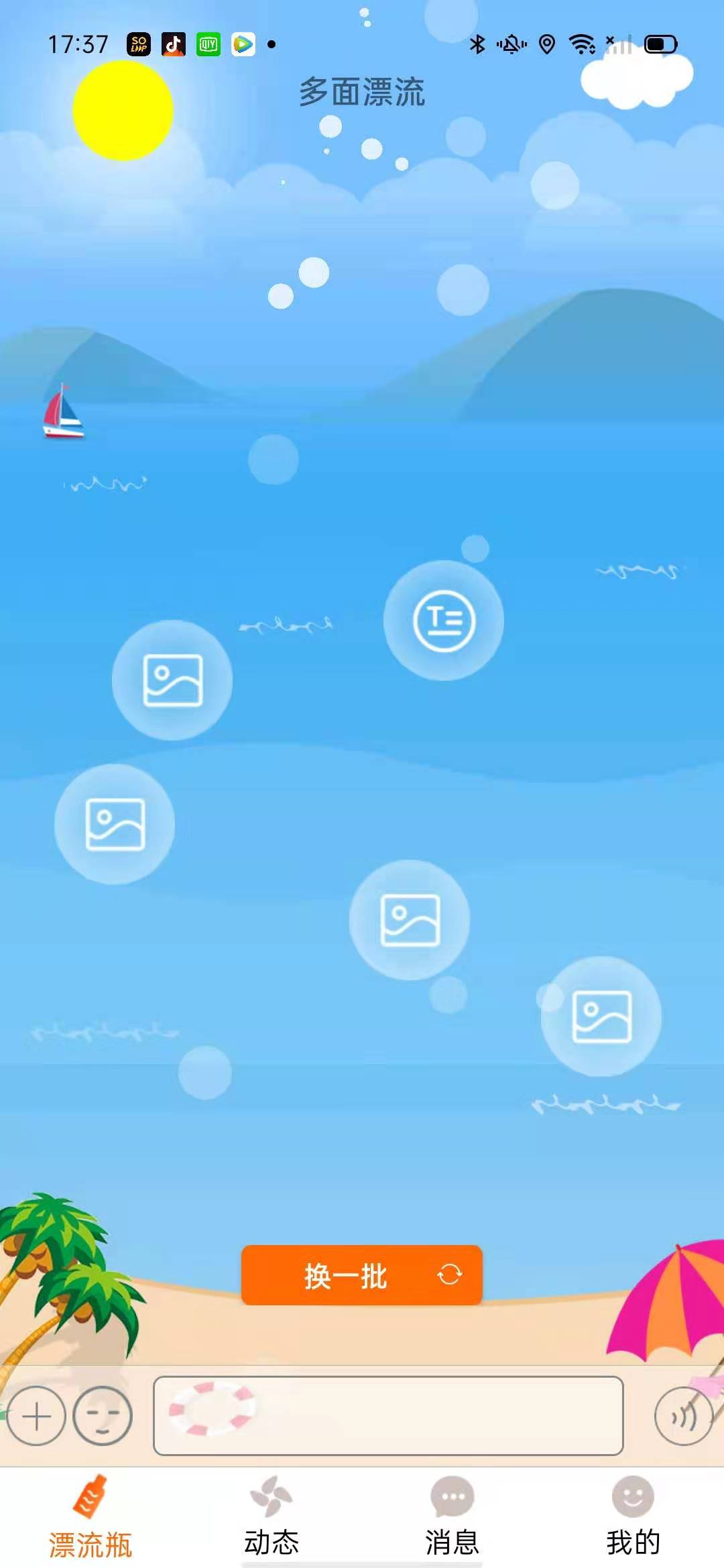Open the emoji face picker
Viewport: 724px width, 1568px height.
point(103,1415)
